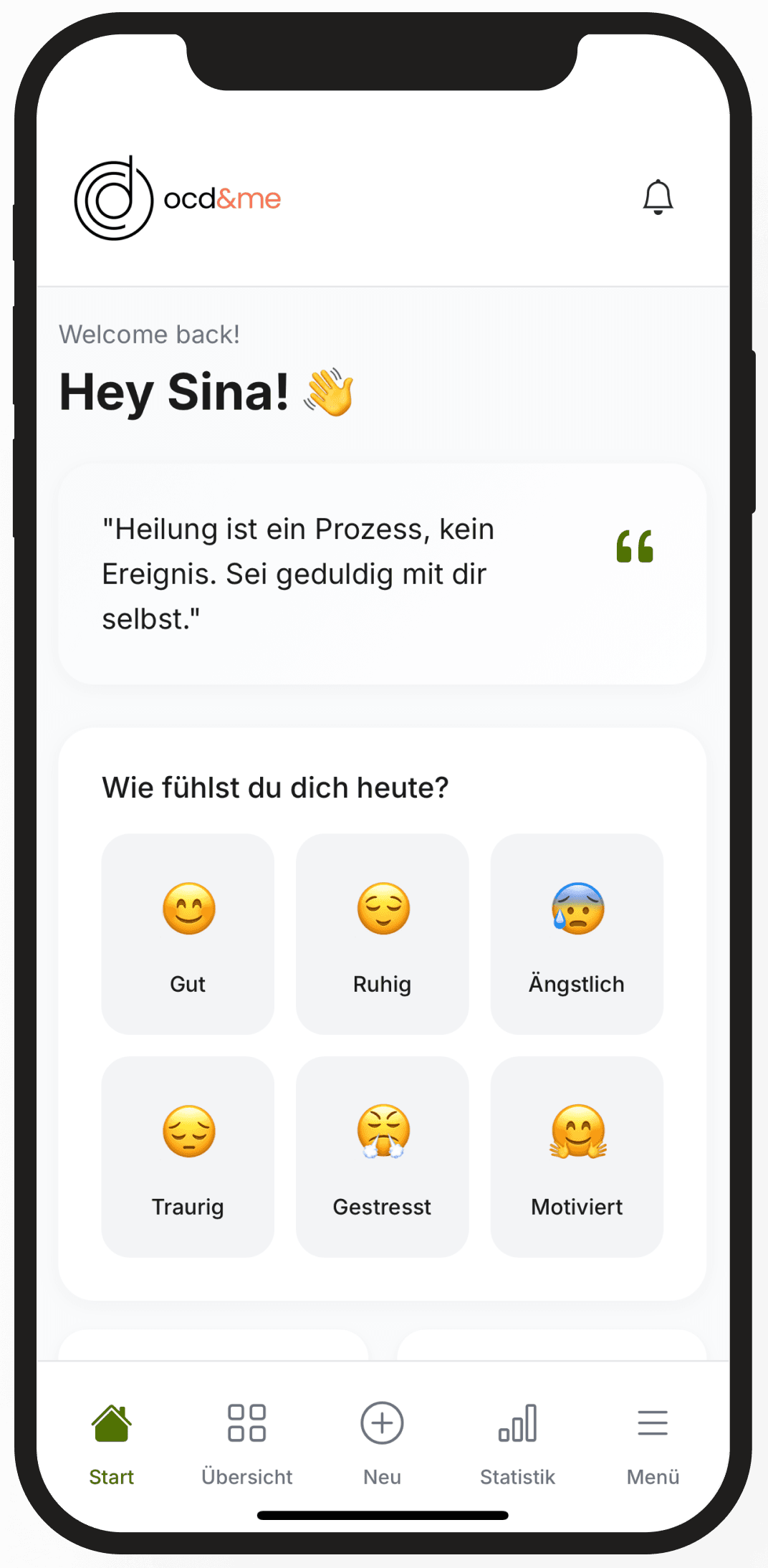The height and width of the screenshot is (1568, 768).
Task: Open the notification bell
Action: pos(658,197)
